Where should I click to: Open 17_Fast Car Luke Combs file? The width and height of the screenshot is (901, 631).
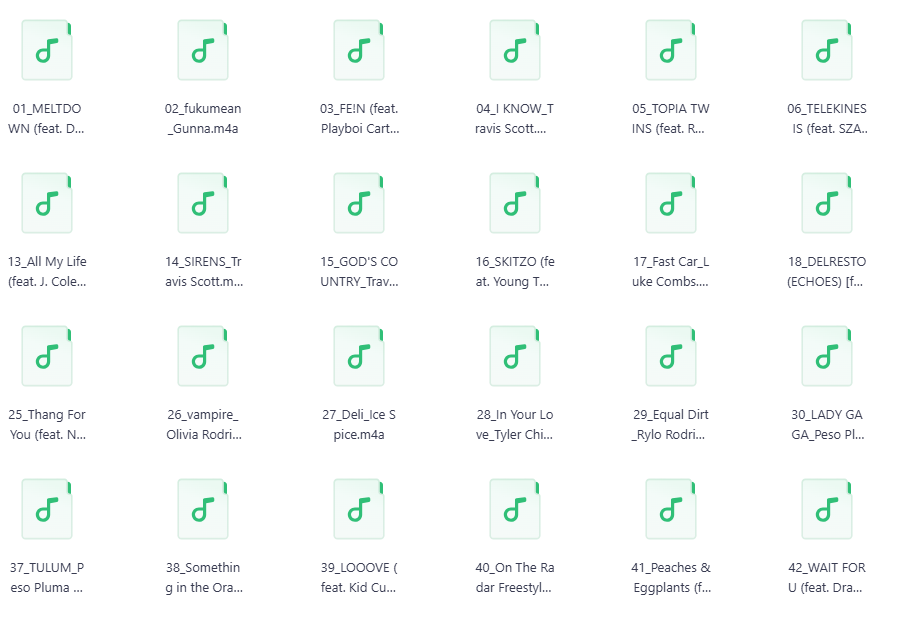click(x=671, y=204)
